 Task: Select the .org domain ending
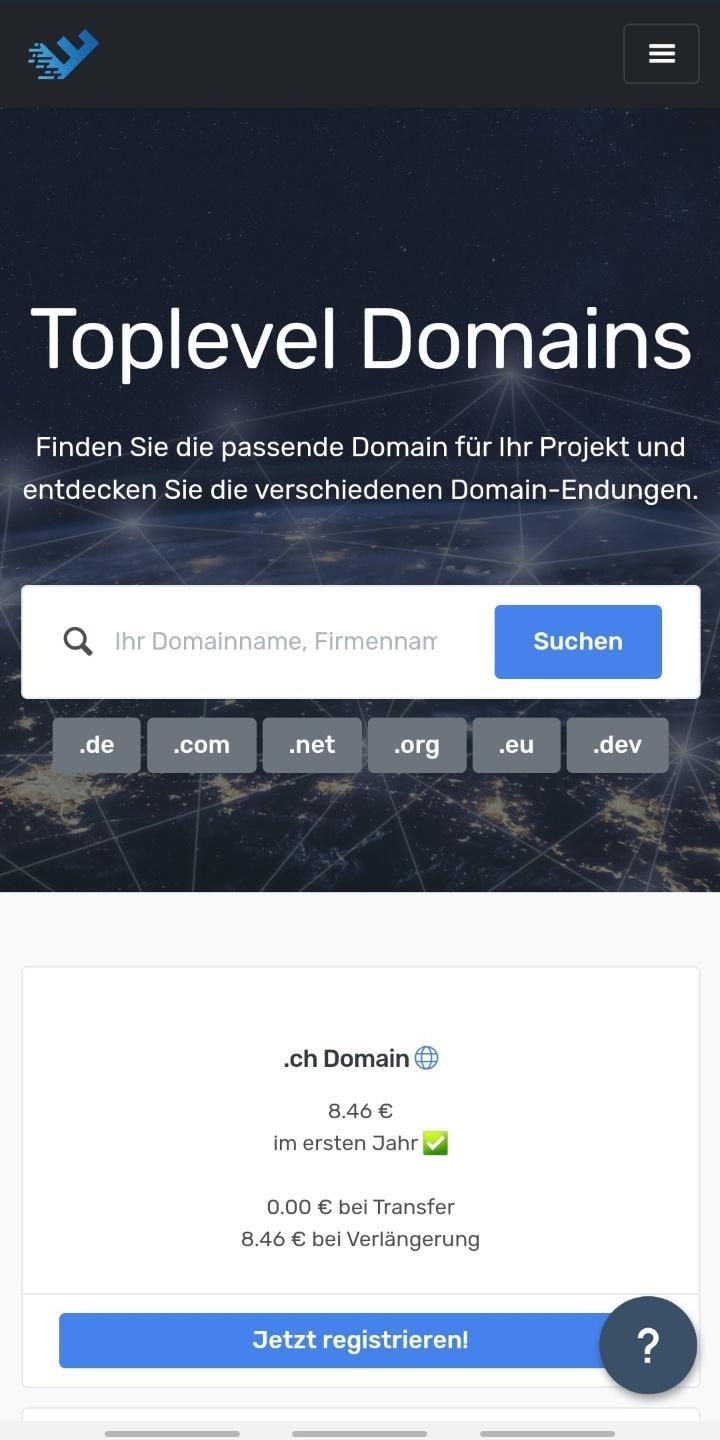pos(416,744)
